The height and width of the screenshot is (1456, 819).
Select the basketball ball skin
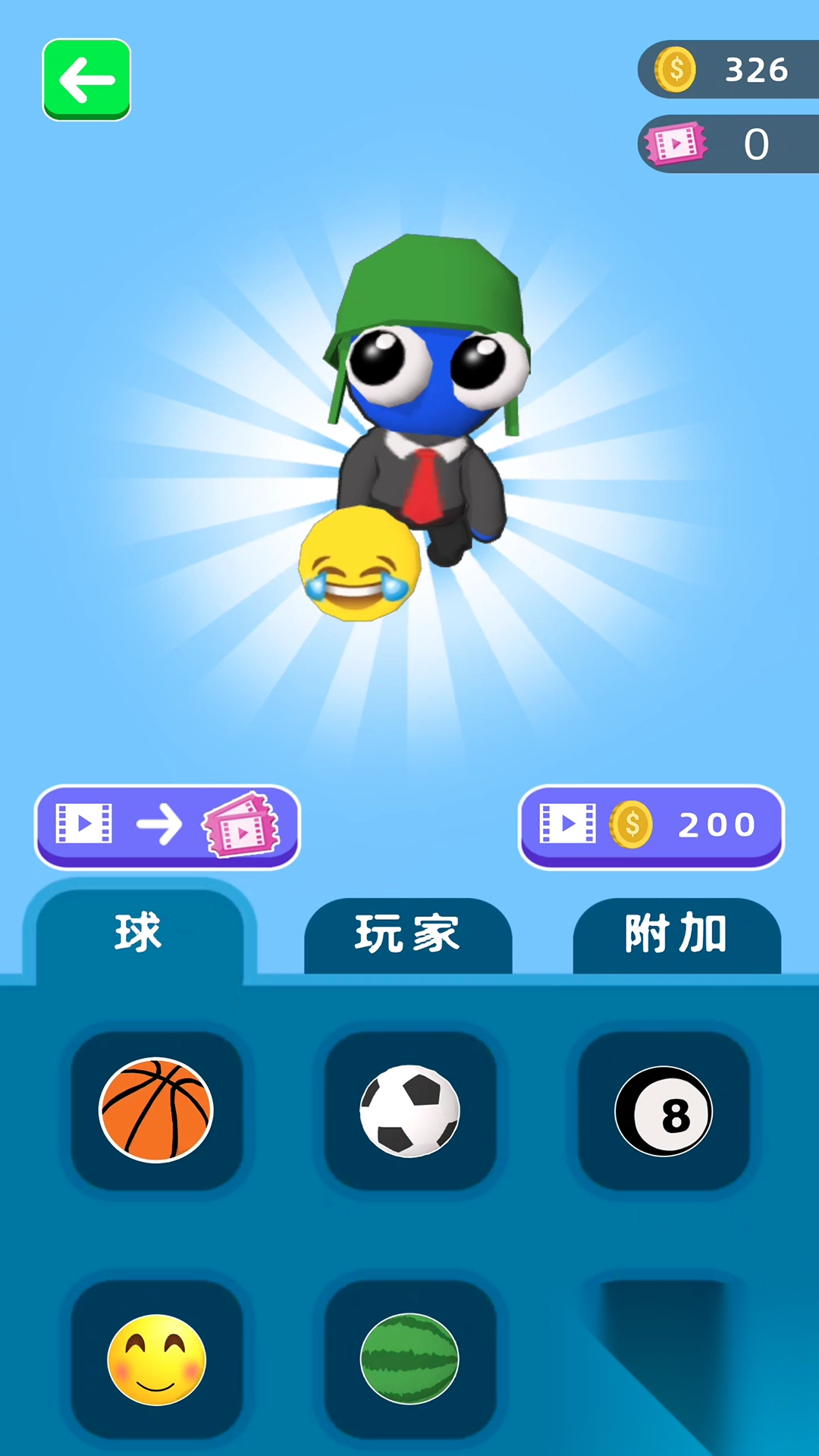157,1111
